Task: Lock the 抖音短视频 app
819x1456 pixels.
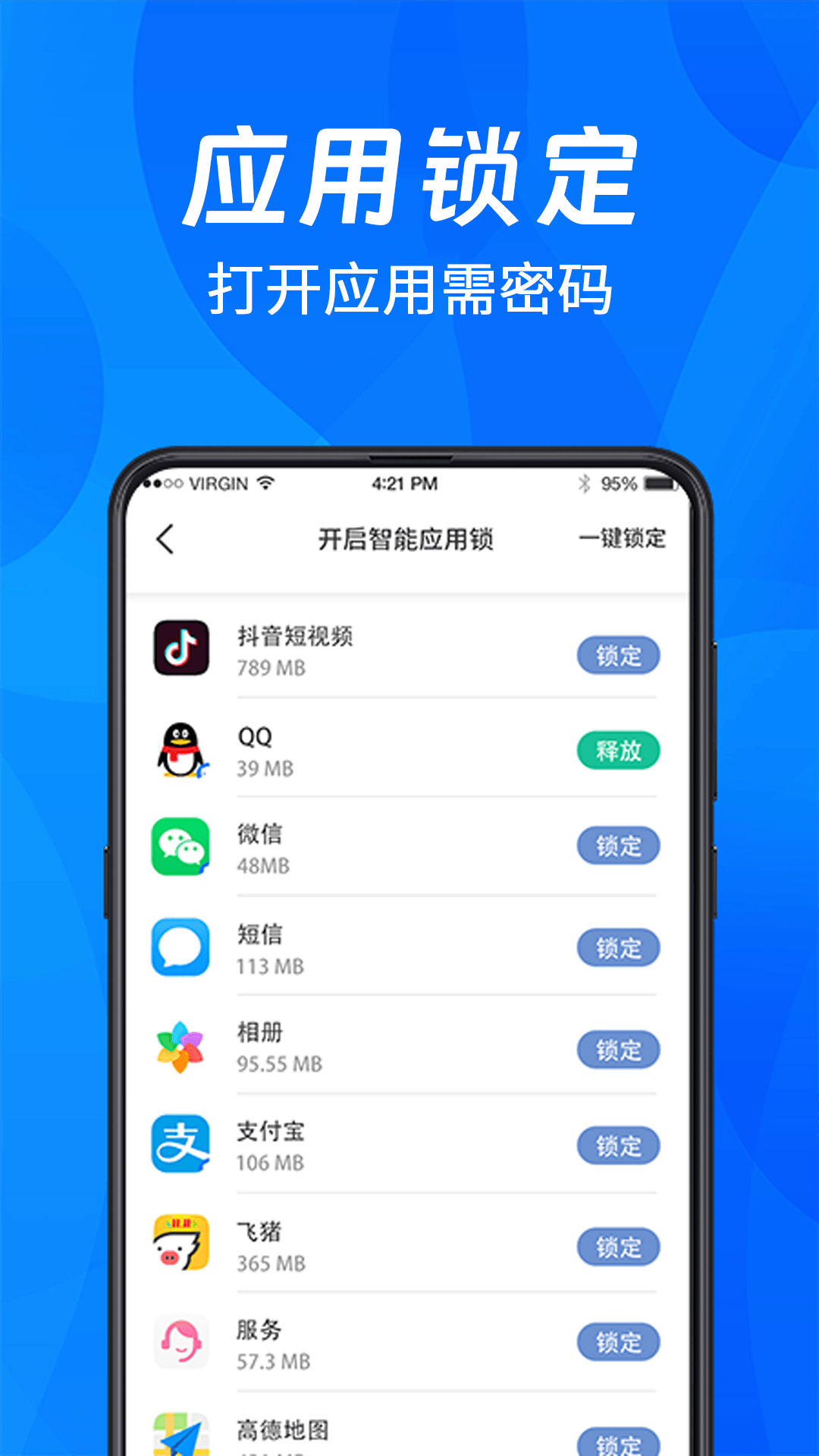Action: (618, 654)
